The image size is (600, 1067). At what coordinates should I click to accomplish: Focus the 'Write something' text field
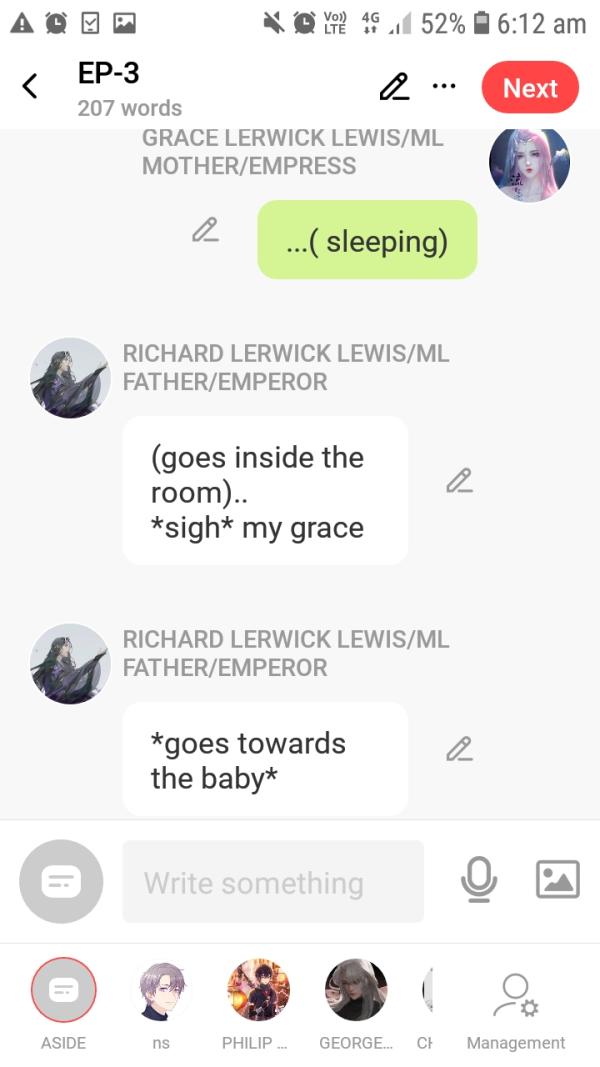pyautogui.click(x=272, y=882)
